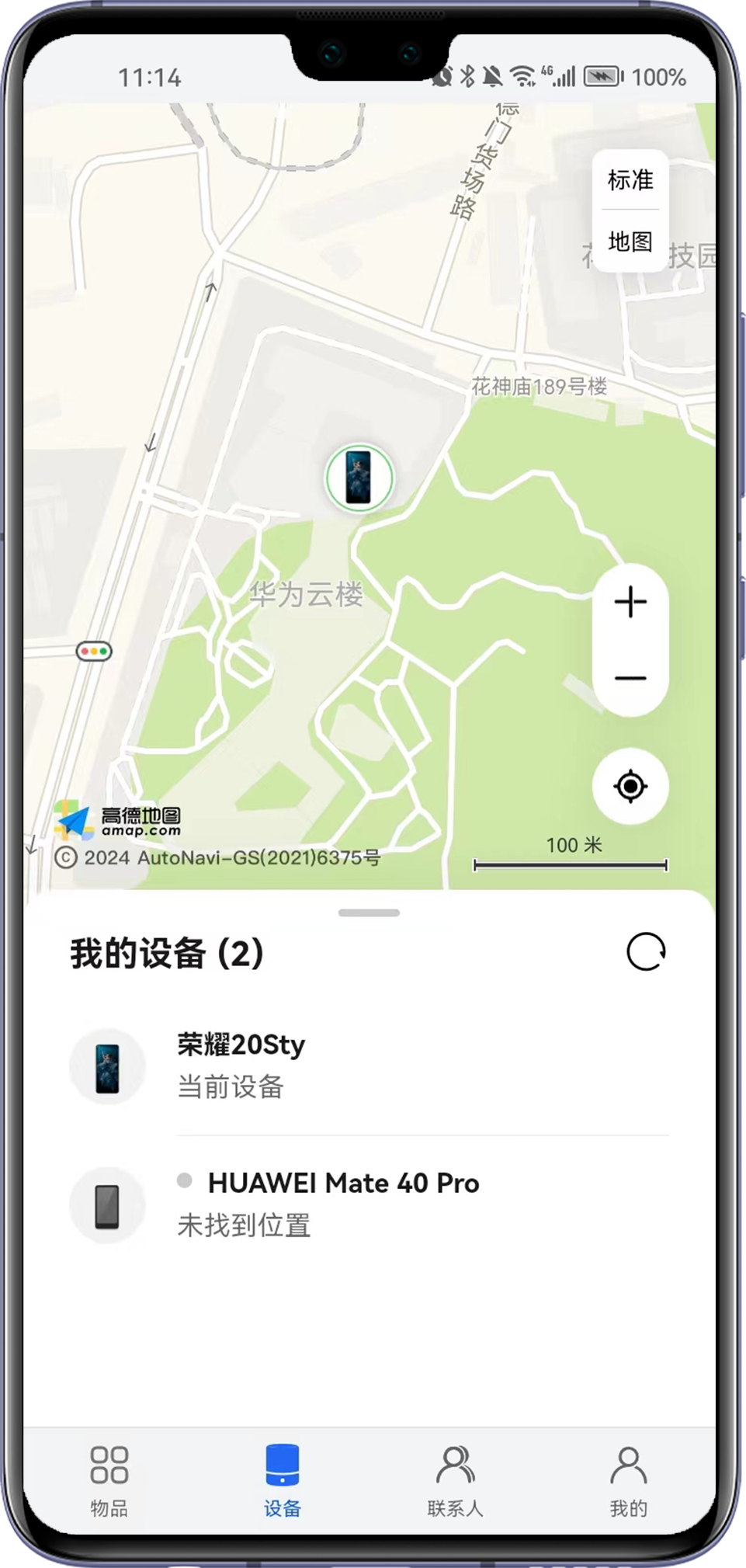Open the 联系人 tab
The image size is (746, 1568).
coord(455,1480)
